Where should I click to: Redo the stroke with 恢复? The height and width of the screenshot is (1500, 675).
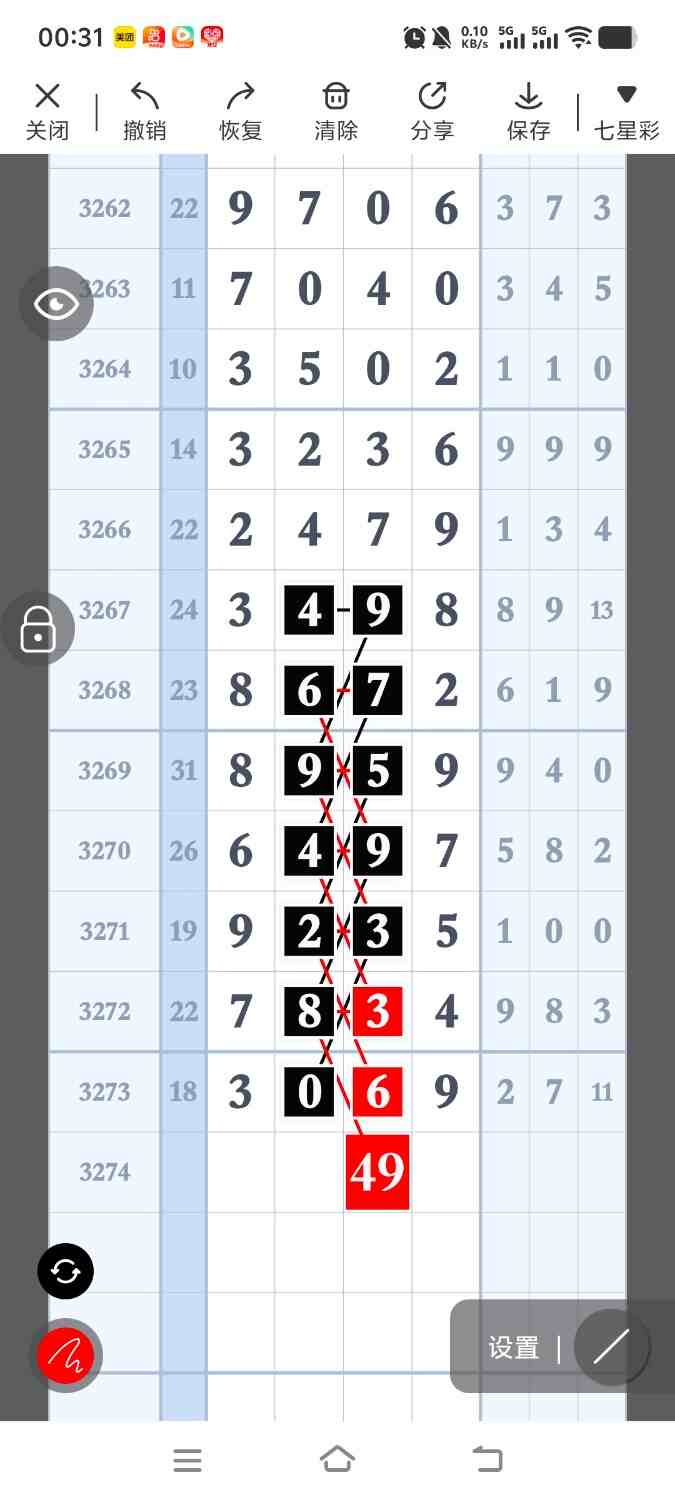click(240, 111)
